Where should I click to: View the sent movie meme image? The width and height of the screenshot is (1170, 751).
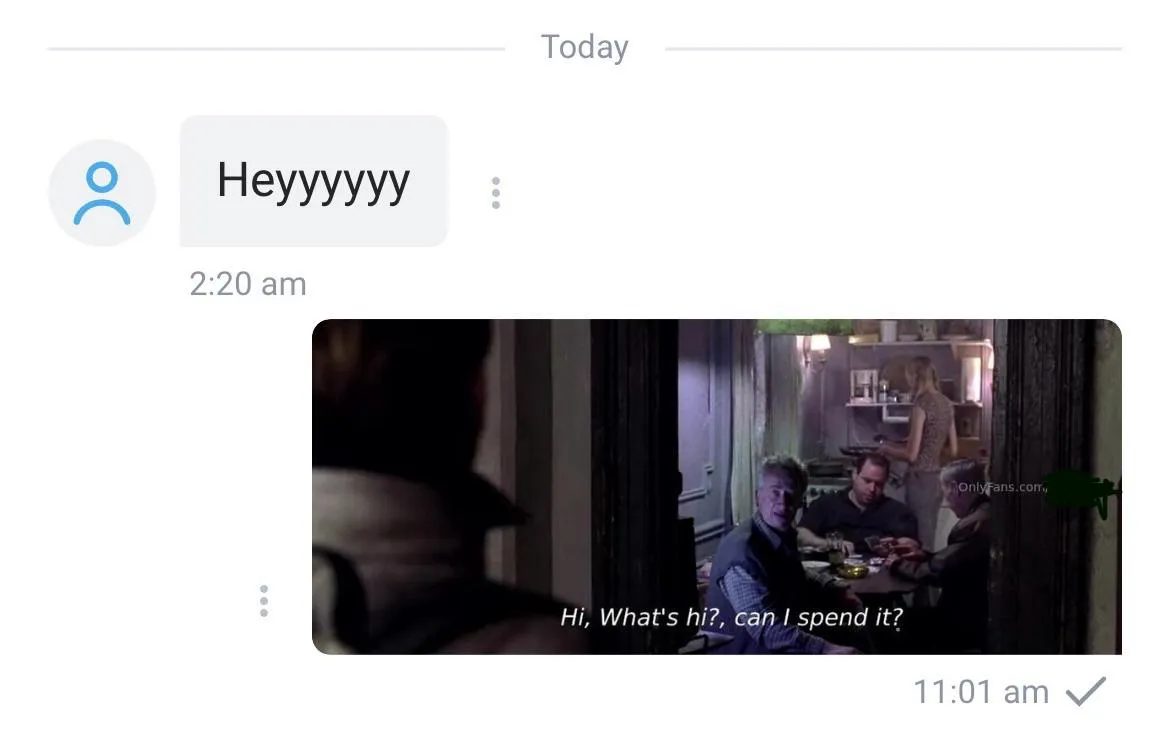716,487
